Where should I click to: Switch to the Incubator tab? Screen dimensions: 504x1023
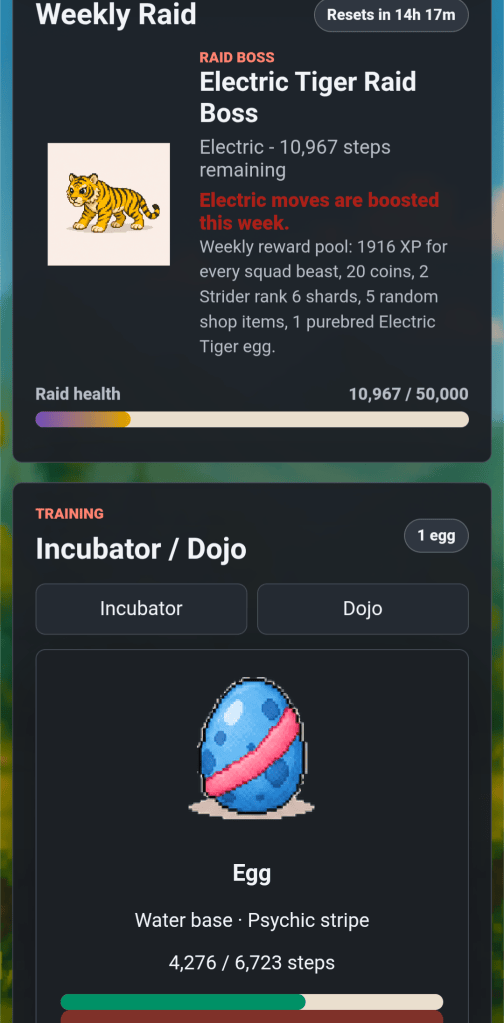tap(141, 609)
